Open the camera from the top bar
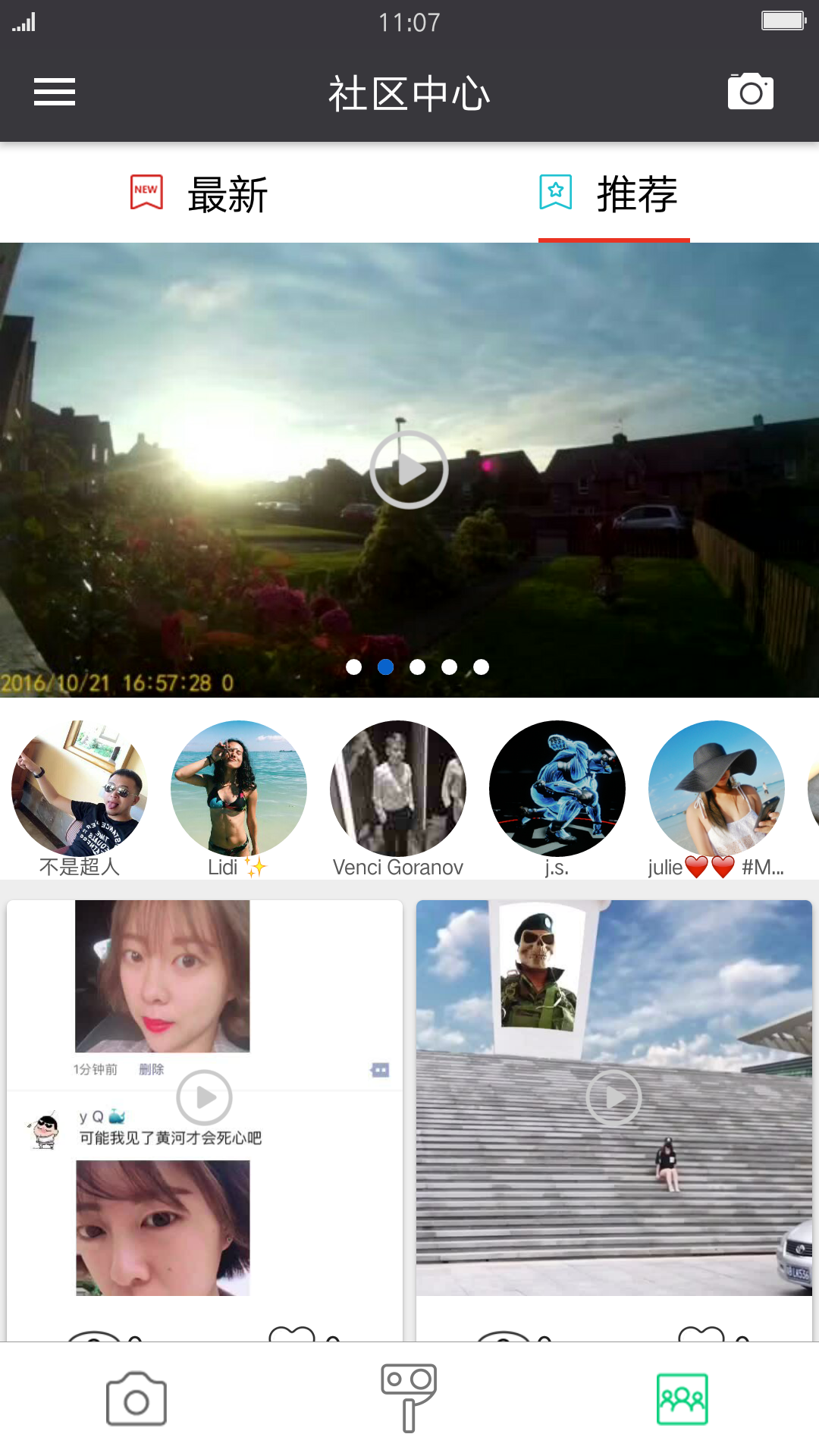Image resolution: width=819 pixels, height=1456 pixels. click(x=750, y=93)
